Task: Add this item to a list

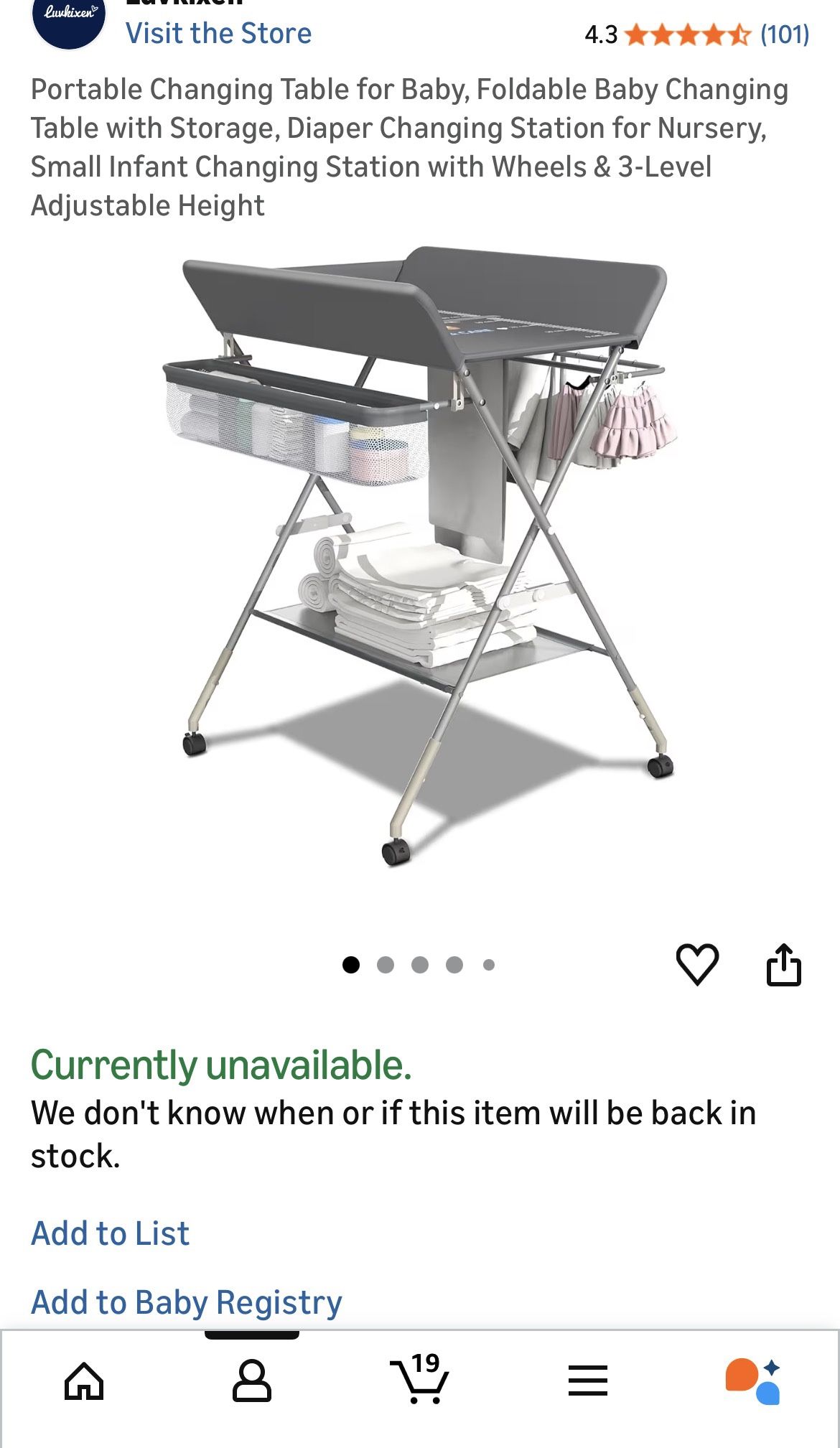Action: 110,1234
